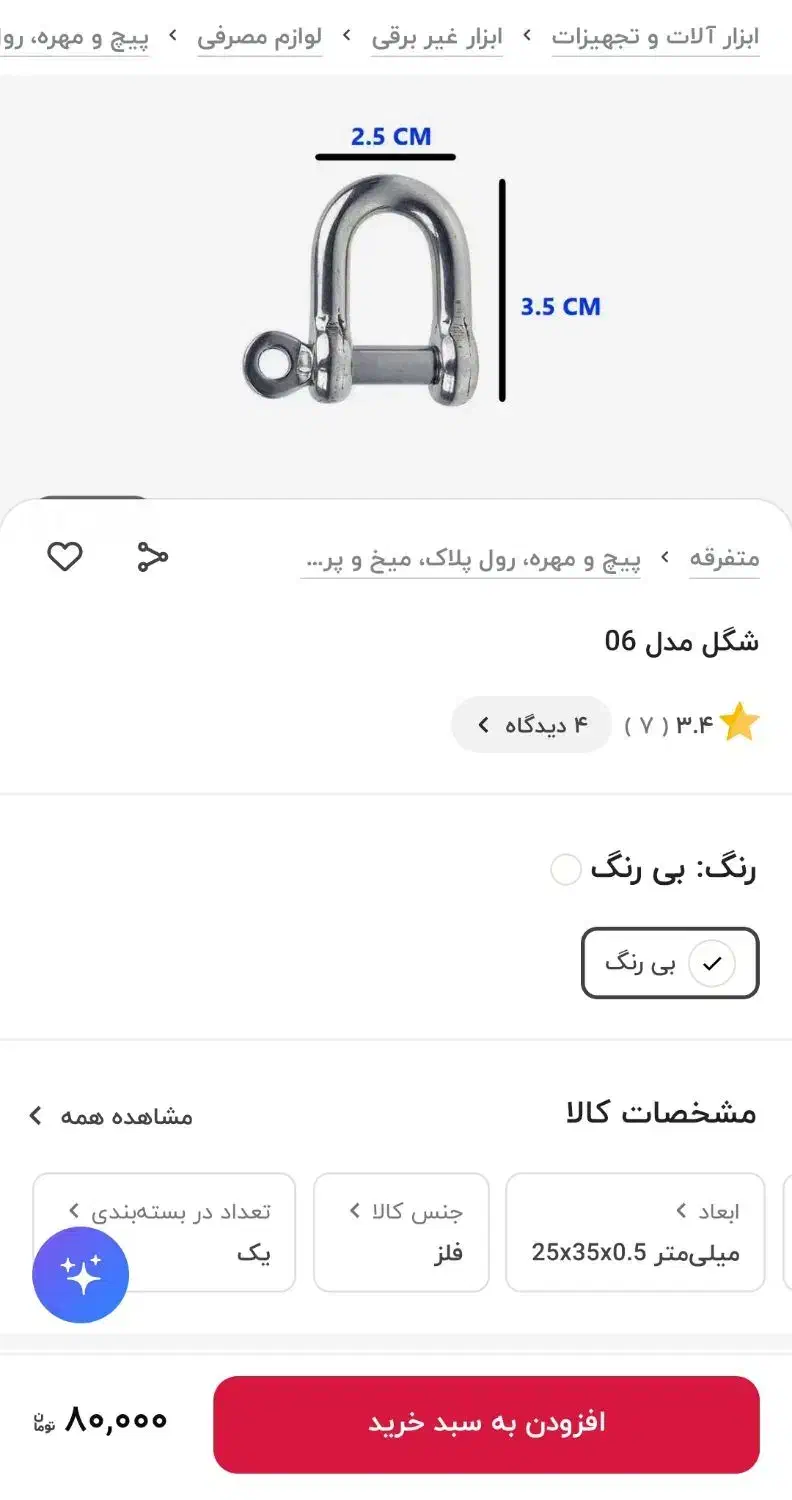Click the yellow star rating icon
792x1500 pixels.
(x=740, y=722)
